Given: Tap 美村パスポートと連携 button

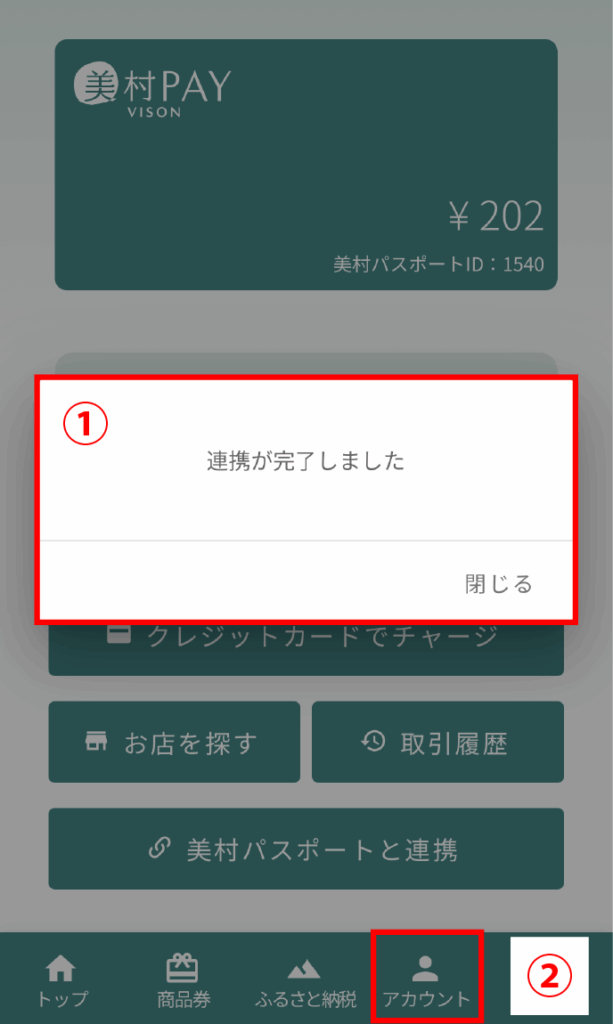Looking at the screenshot, I should click(x=305, y=849).
